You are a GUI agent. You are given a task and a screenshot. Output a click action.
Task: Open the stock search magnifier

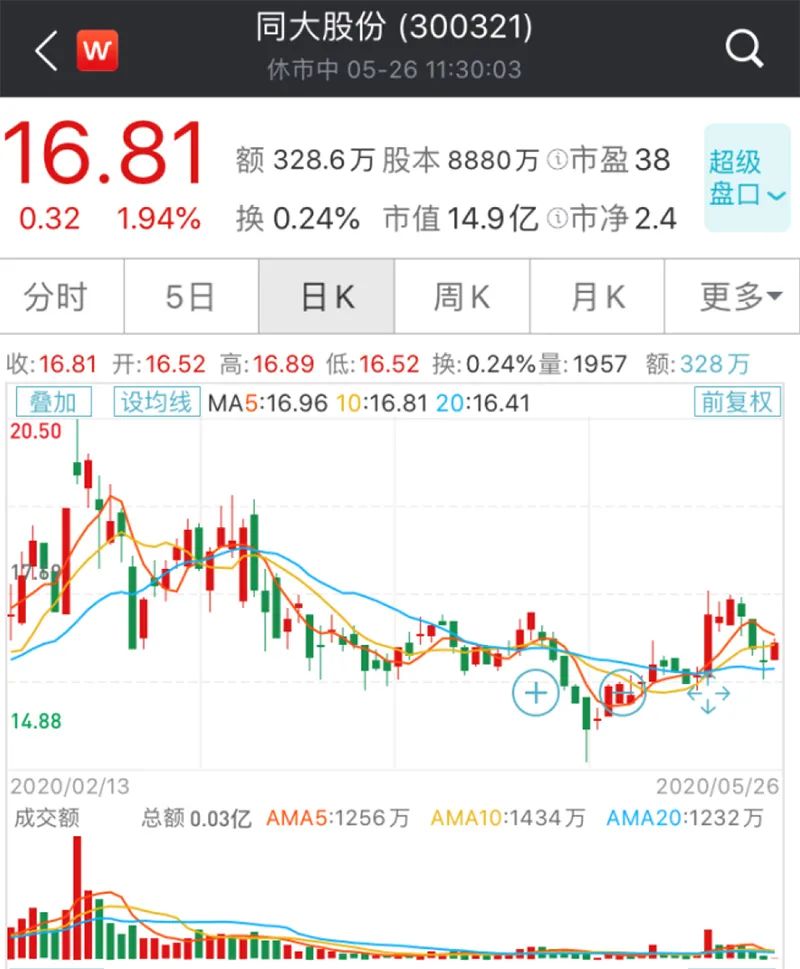click(744, 48)
